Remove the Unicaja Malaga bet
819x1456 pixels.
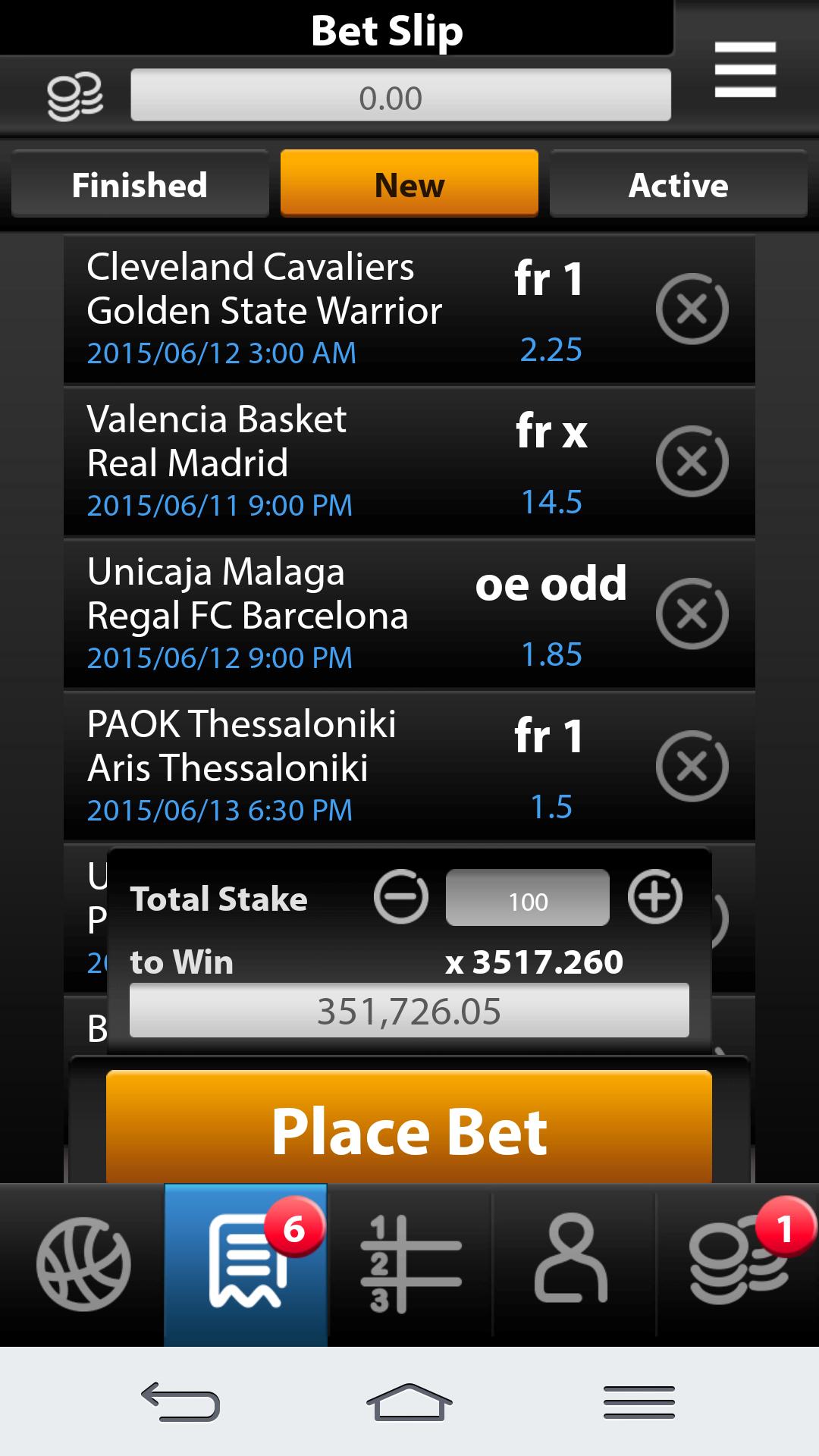pyautogui.click(x=692, y=613)
